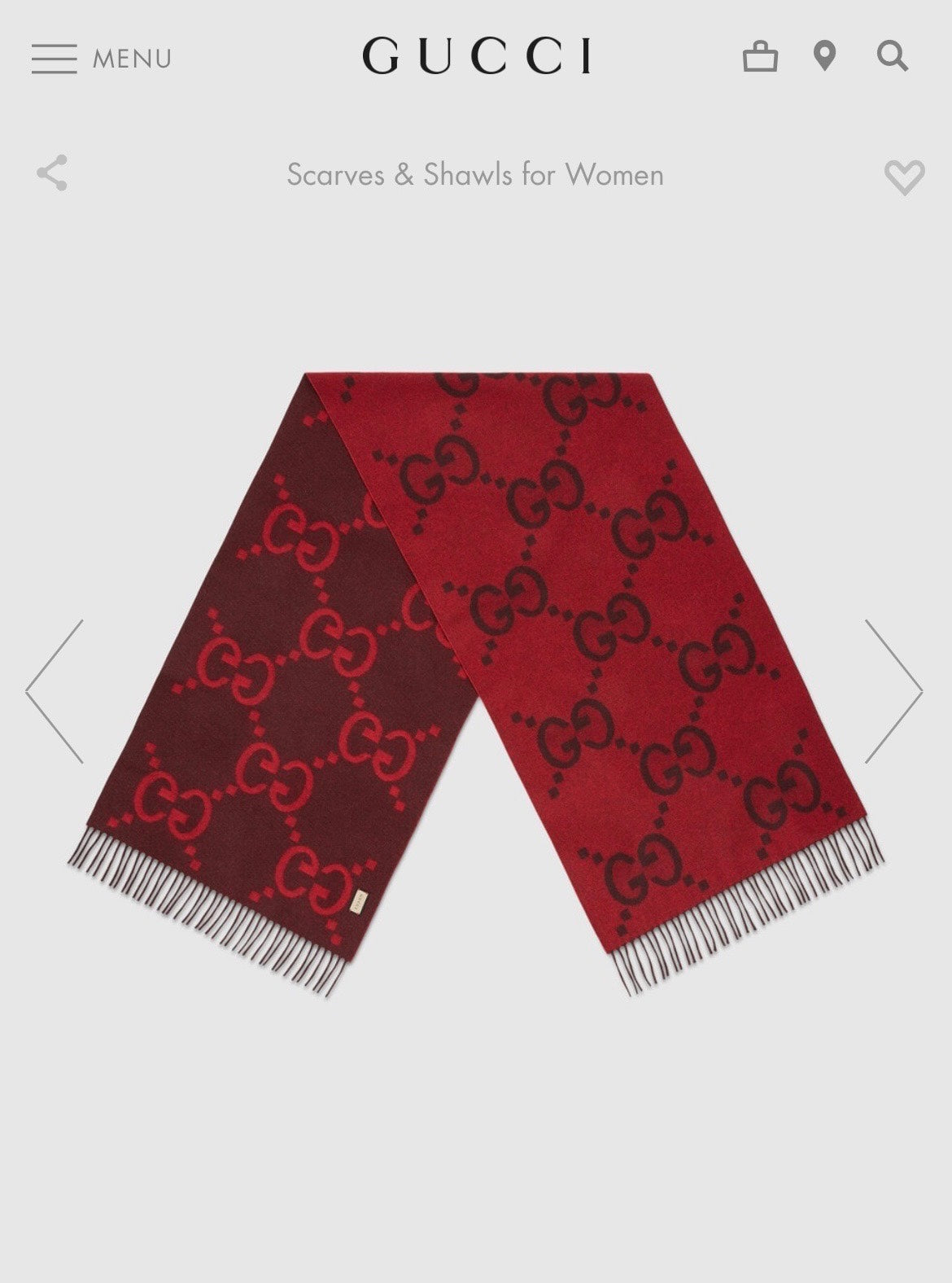Open the red GG scarf image
This screenshot has width=952, height=1283.
[x=475, y=684]
